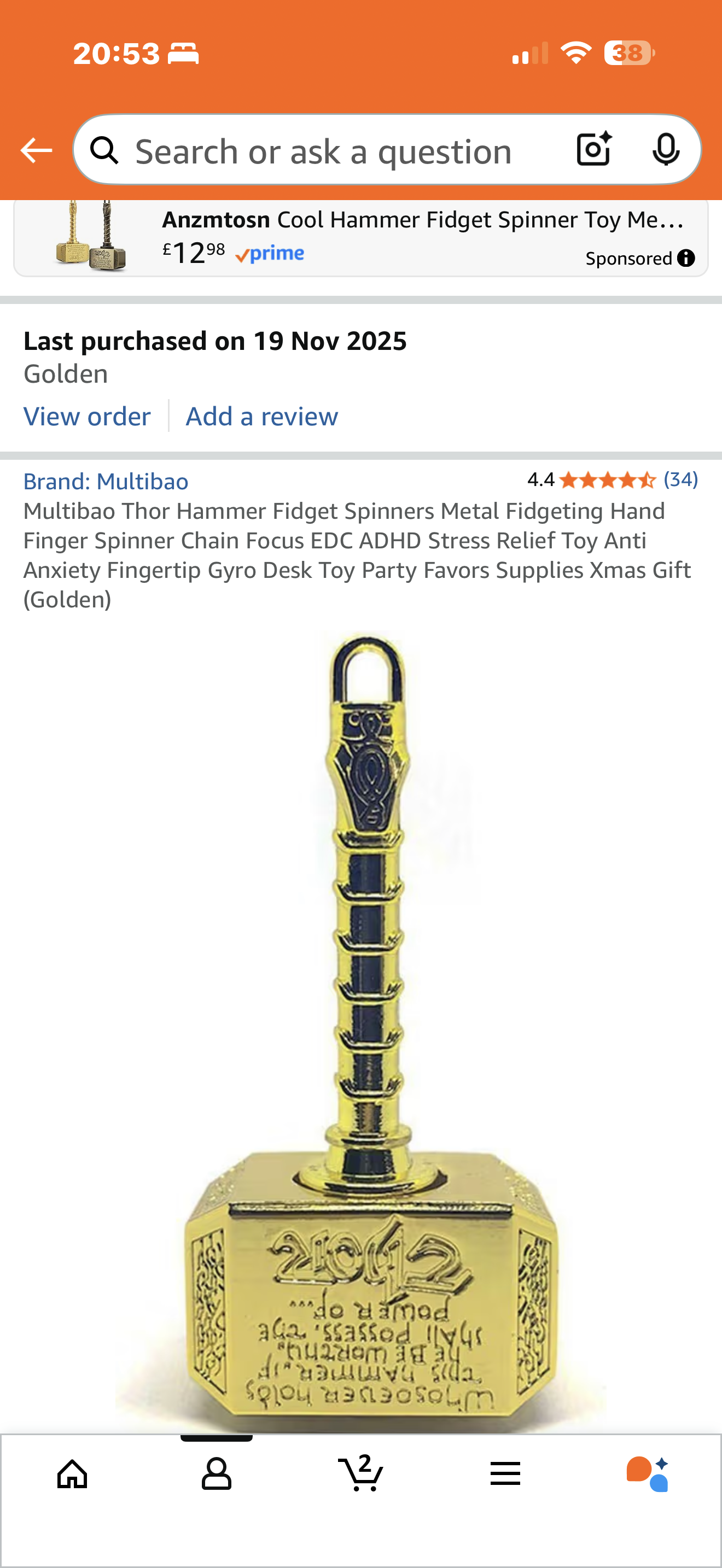The image size is (722, 1568).
Task: Open camera lens search
Action: (x=593, y=149)
